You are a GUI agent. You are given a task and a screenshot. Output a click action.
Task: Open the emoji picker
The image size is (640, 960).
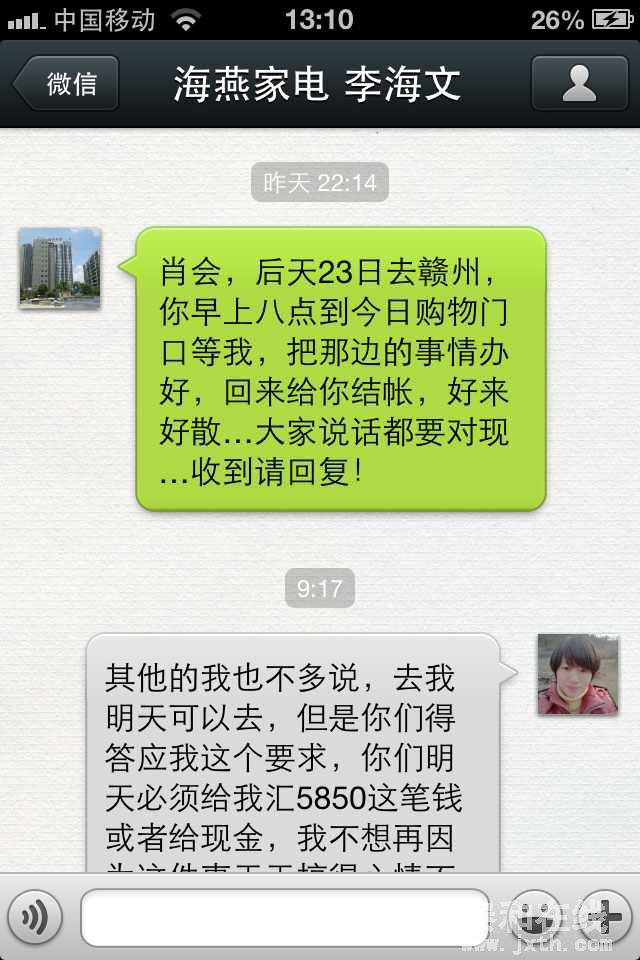[x=534, y=916]
